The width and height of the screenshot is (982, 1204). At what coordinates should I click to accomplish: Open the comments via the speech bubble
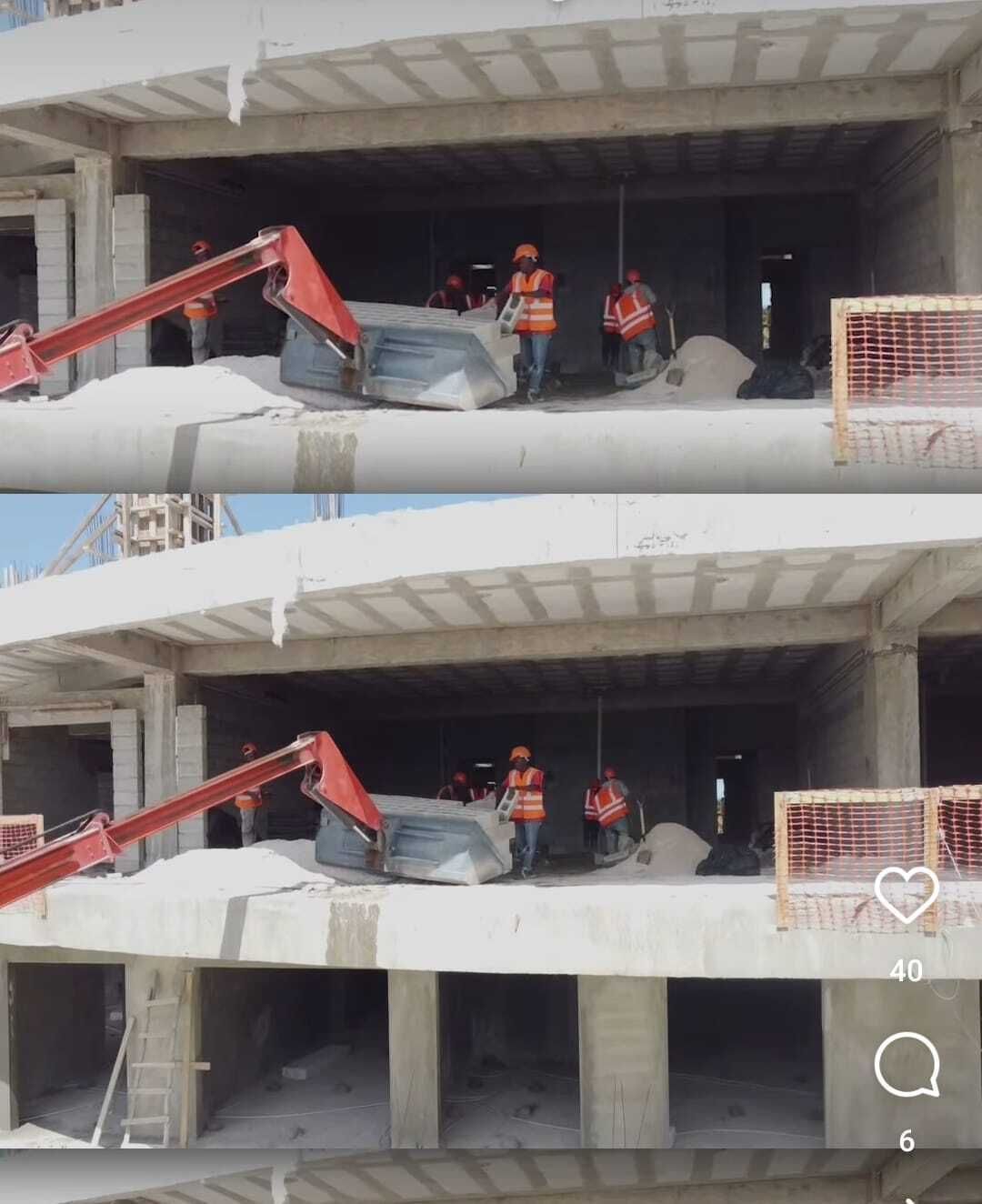coord(907,1064)
